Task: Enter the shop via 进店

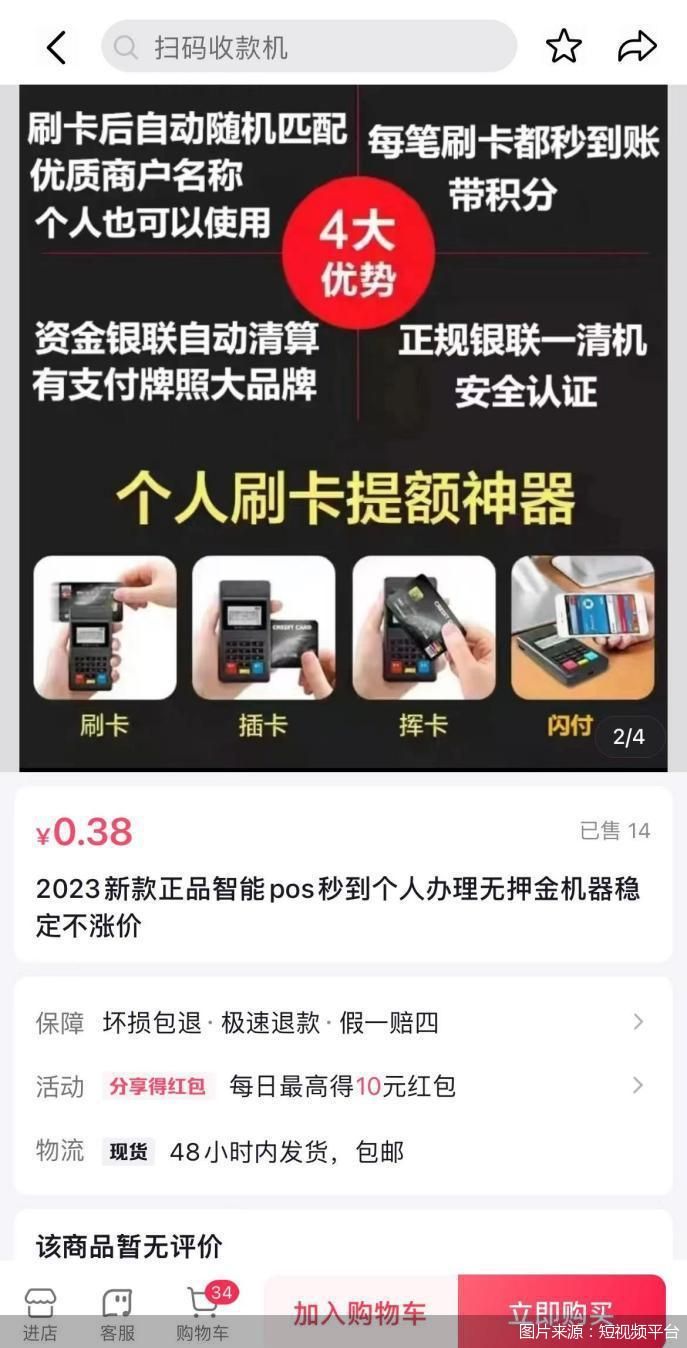Action: pyautogui.click(x=40, y=1312)
